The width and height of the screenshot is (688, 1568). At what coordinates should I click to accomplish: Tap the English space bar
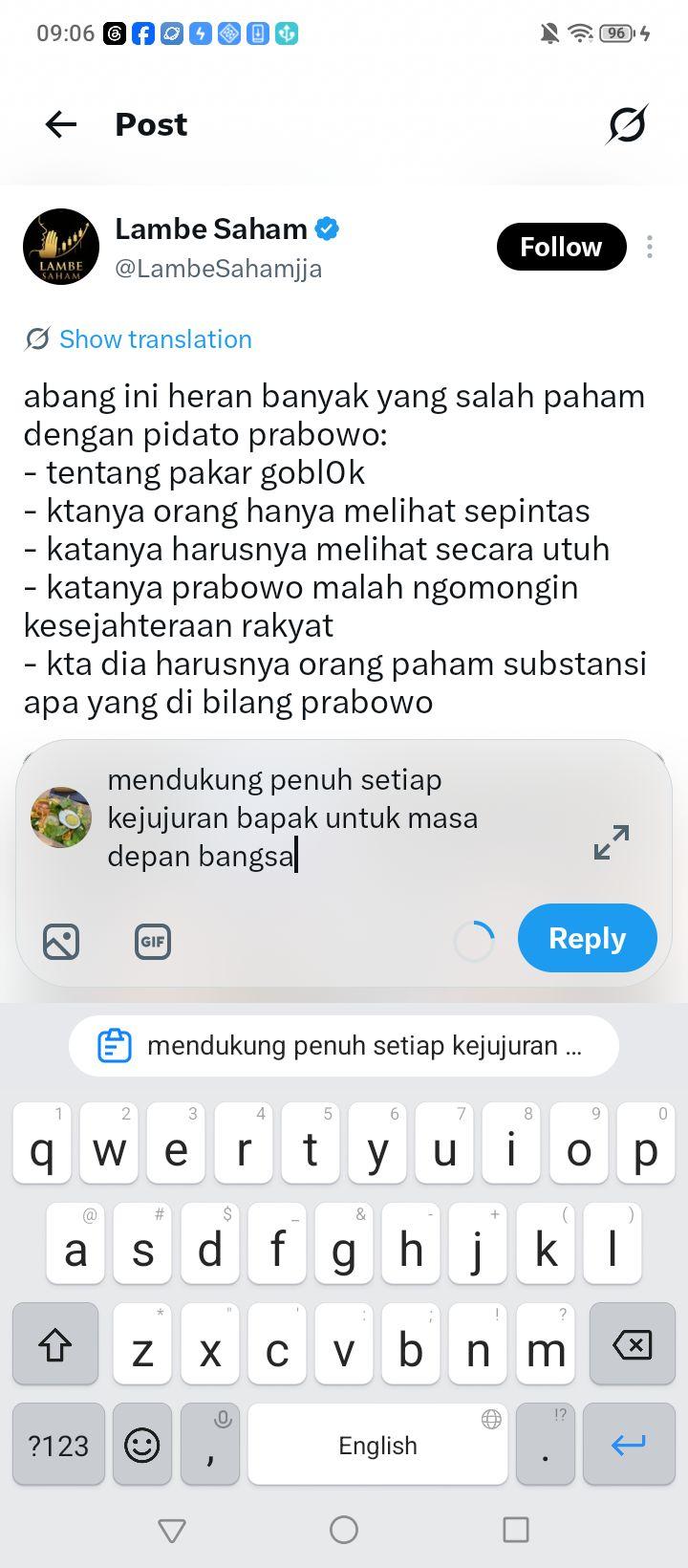tap(377, 1445)
